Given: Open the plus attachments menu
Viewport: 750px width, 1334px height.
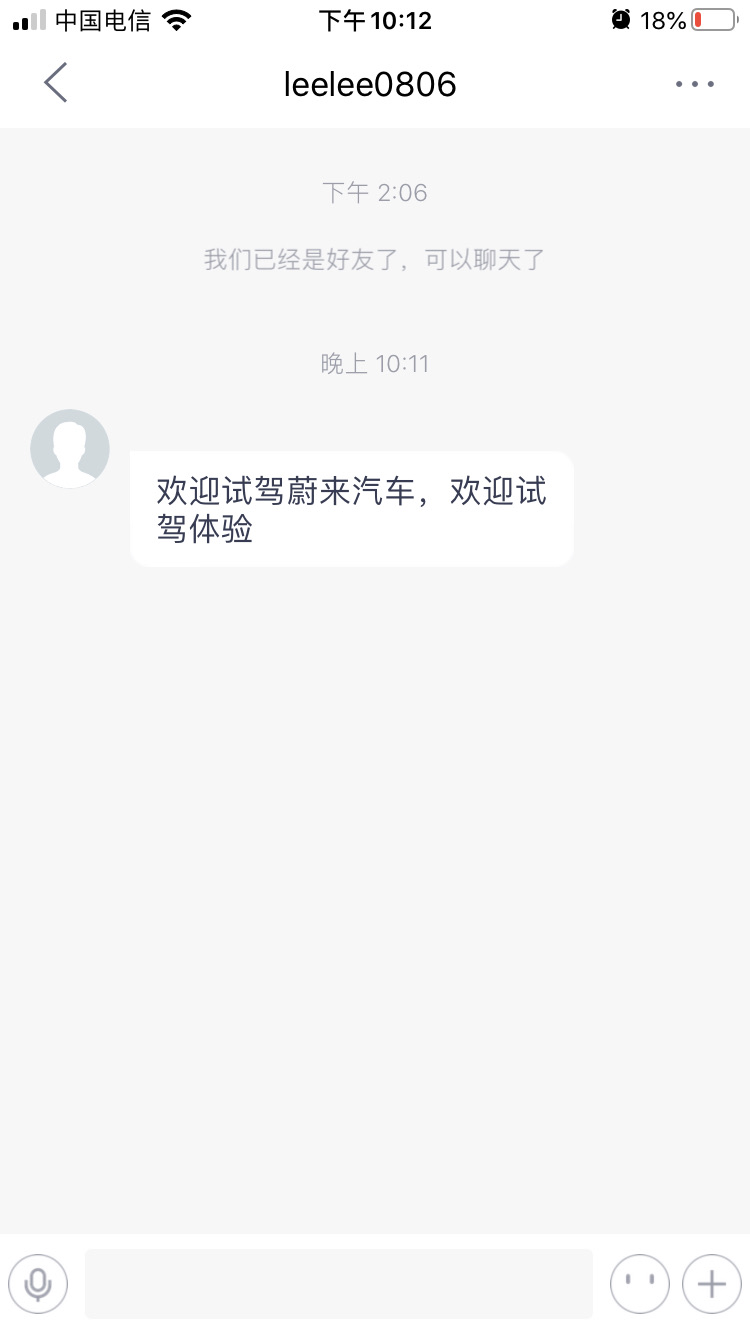Looking at the screenshot, I should (x=711, y=1283).
